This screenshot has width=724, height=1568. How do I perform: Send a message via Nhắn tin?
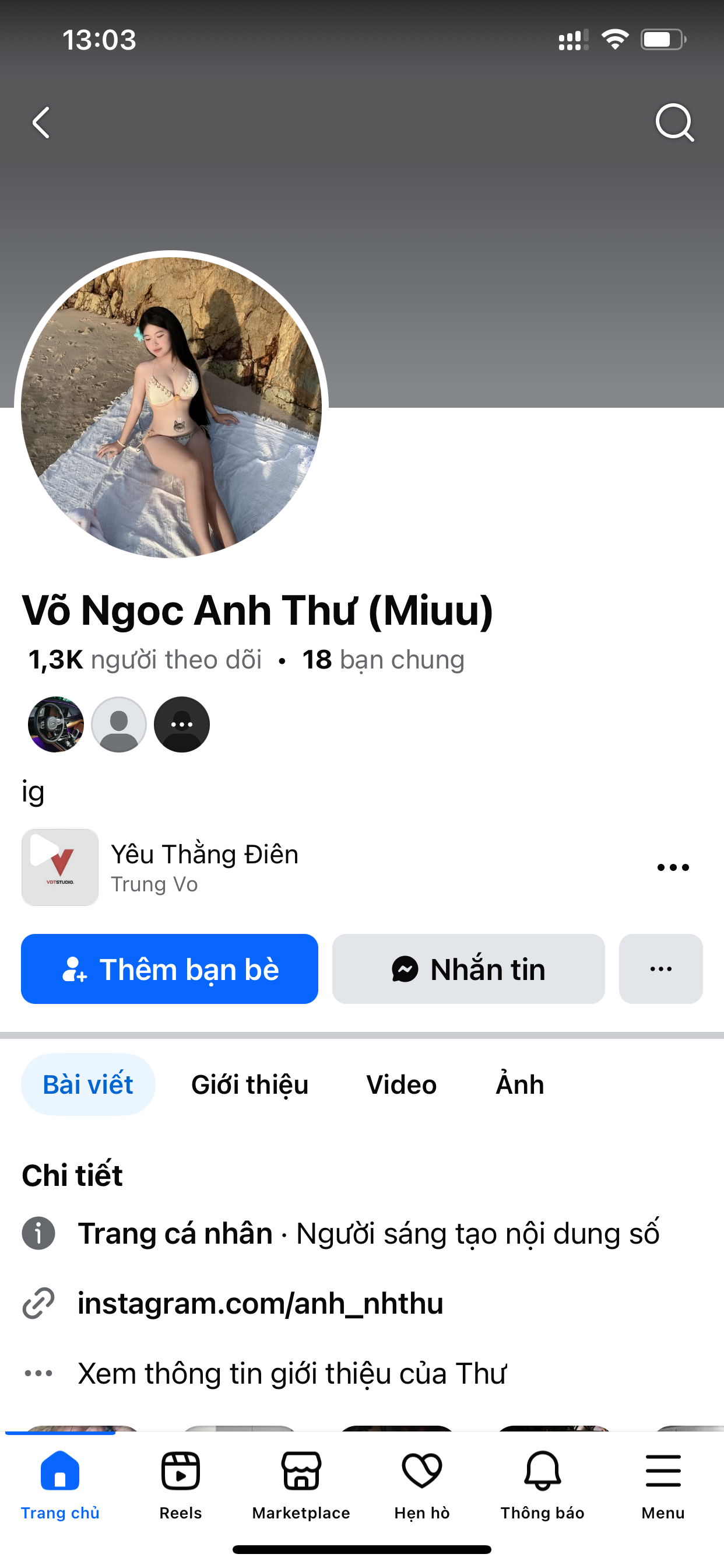[468, 968]
